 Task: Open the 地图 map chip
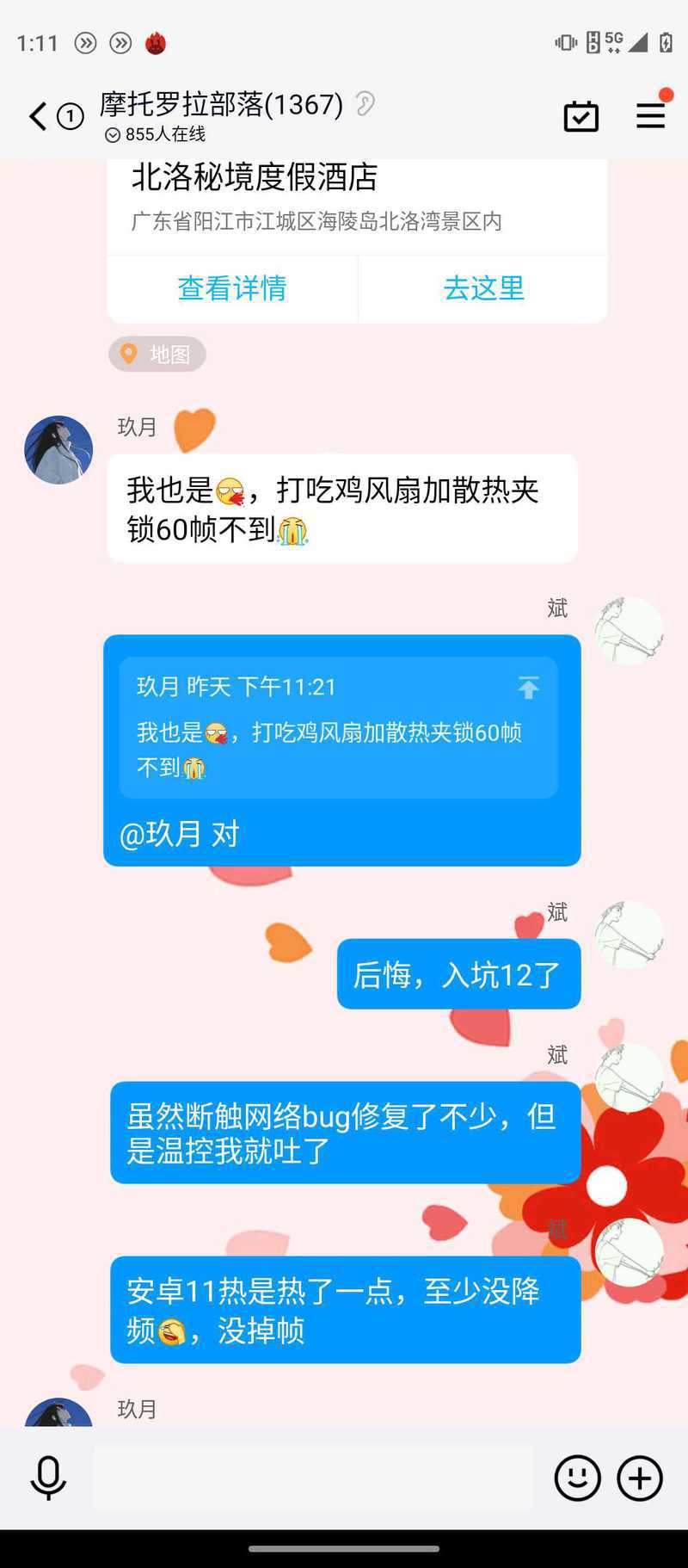tap(157, 354)
